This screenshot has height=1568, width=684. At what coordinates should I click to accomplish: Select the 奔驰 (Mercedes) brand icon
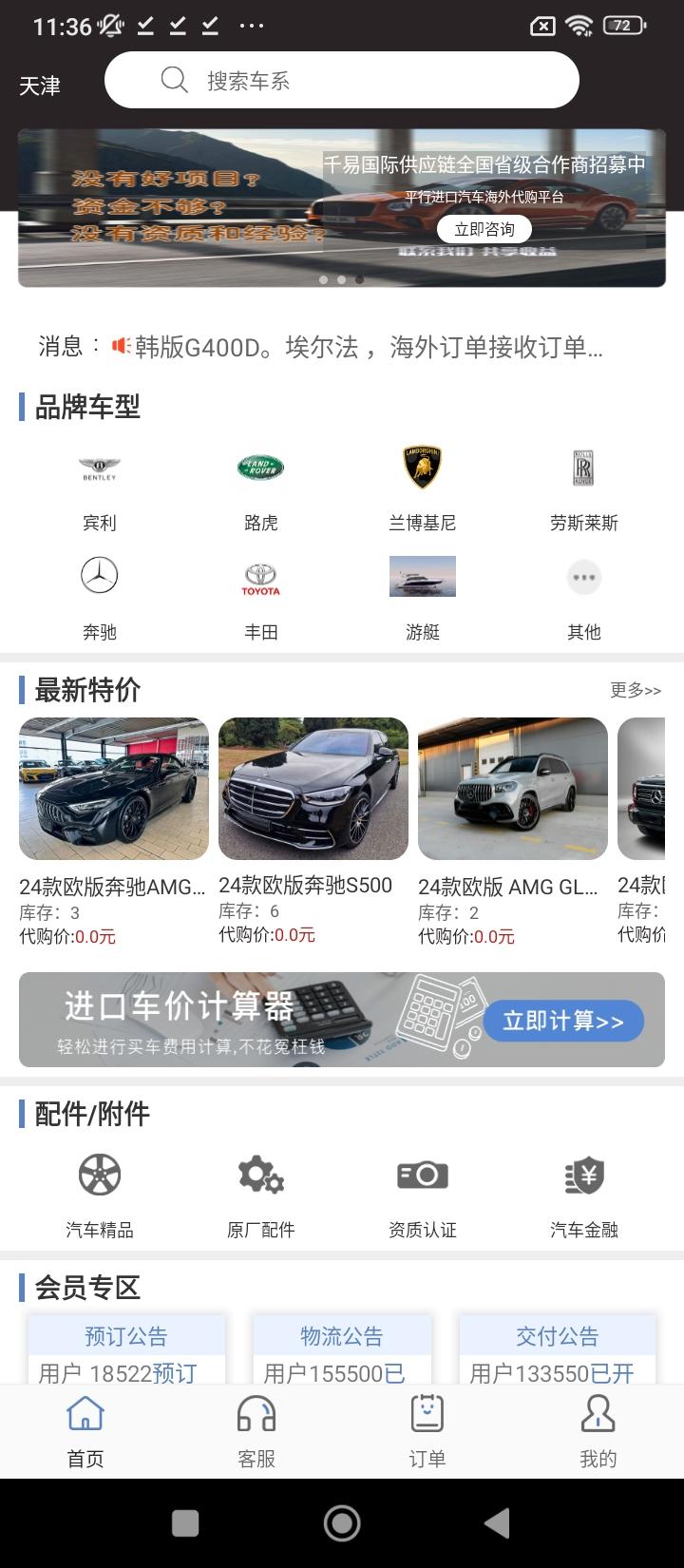pos(99,594)
